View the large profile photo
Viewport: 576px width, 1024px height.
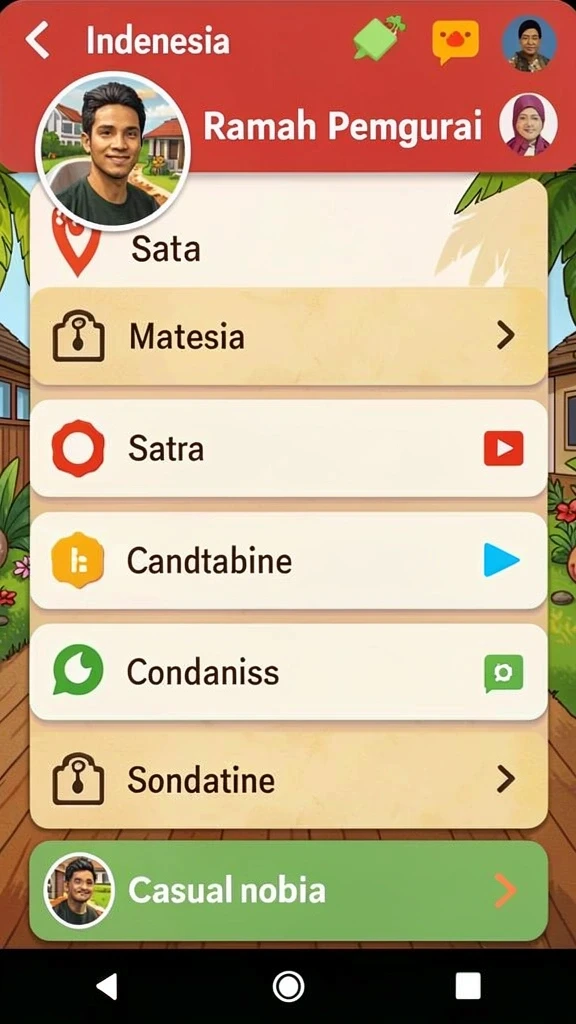[x=113, y=151]
